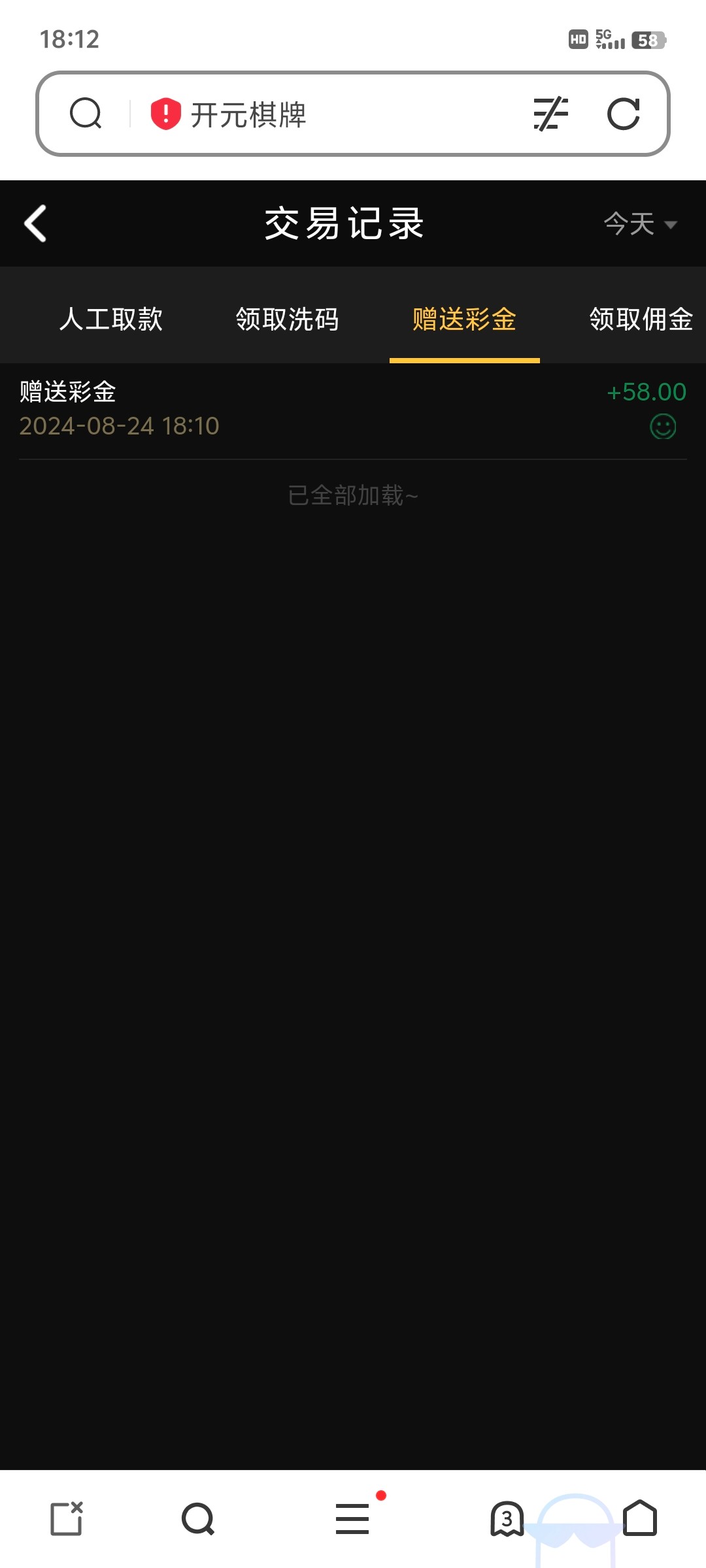Open the 今天 date filter dropdown
This screenshot has height=1568, width=706.
tap(639, 224)
